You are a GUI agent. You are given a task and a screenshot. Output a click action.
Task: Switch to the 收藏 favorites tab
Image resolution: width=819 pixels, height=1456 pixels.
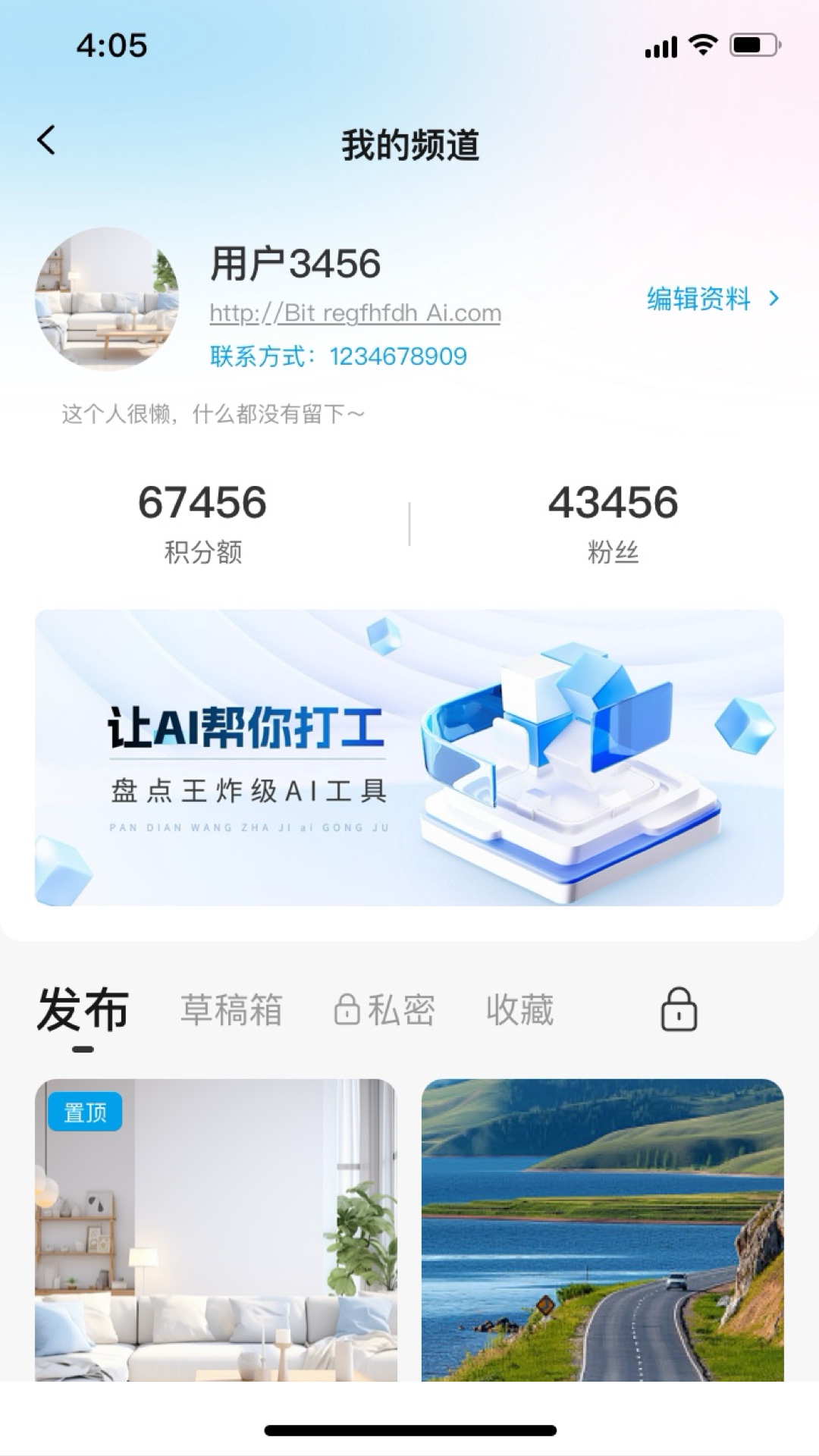pos(519,1009)
